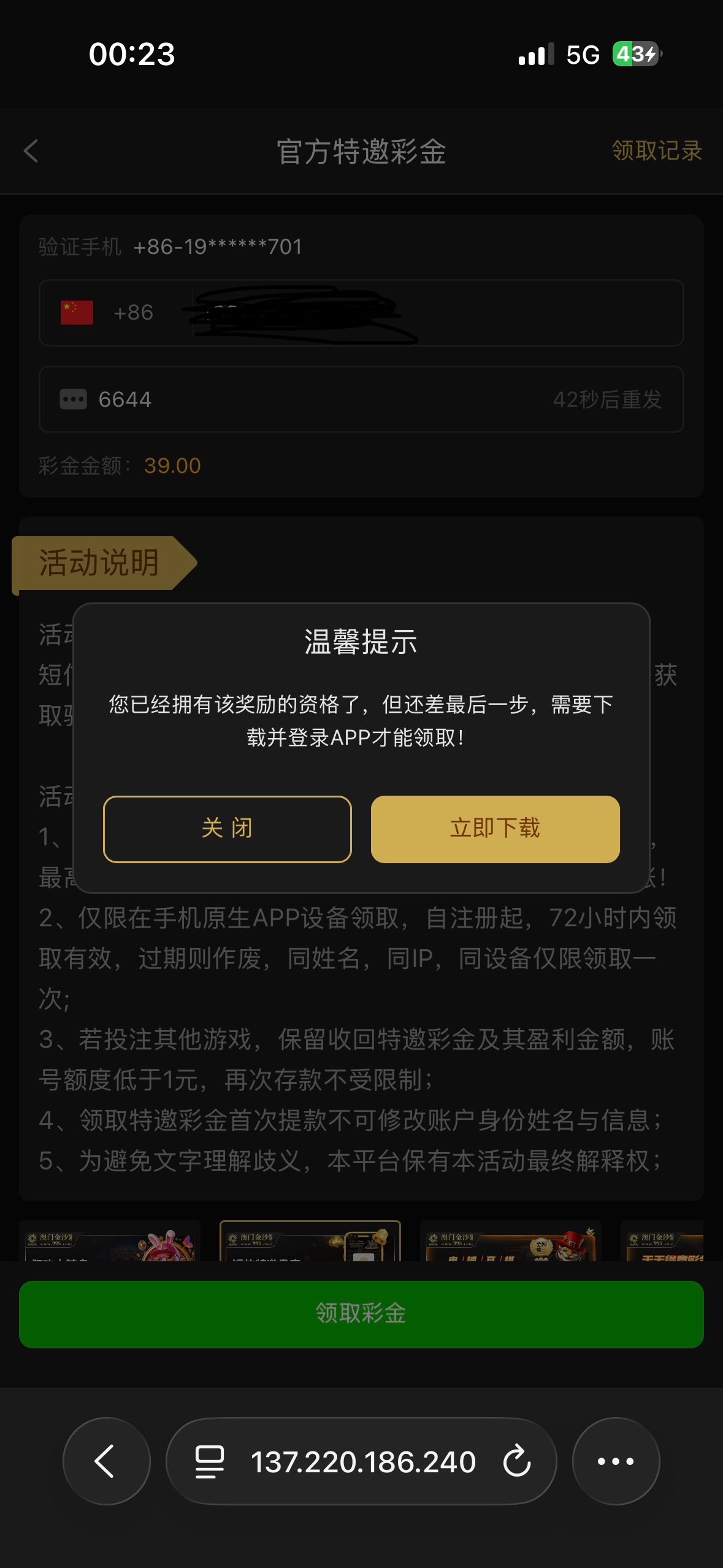Tap the +86 phone number field
Image resolution: width=723 pixels, height=1568 pixels.
click(x=429, y=313)
